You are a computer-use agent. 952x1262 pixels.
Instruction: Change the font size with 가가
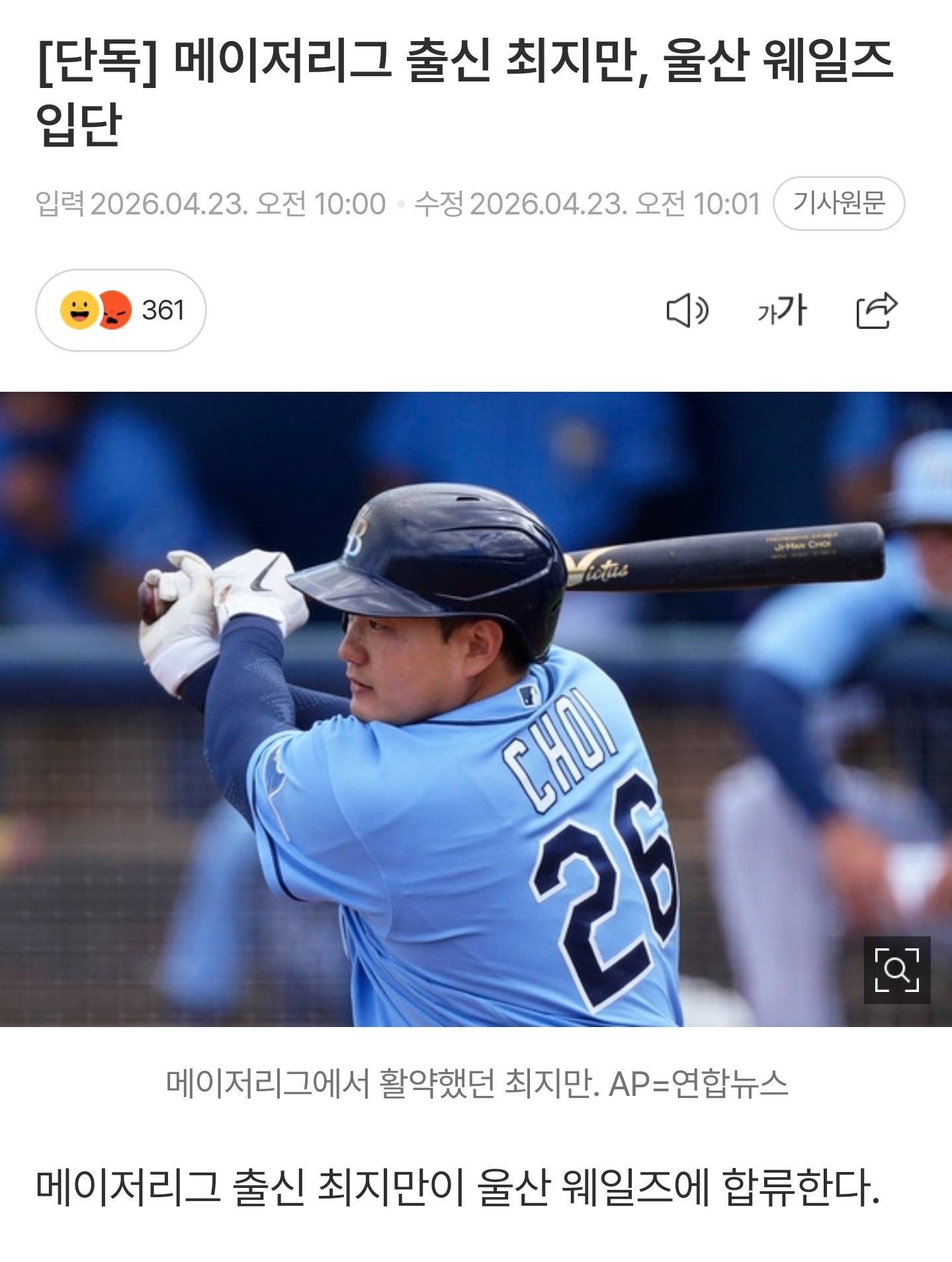coord(782,310)
